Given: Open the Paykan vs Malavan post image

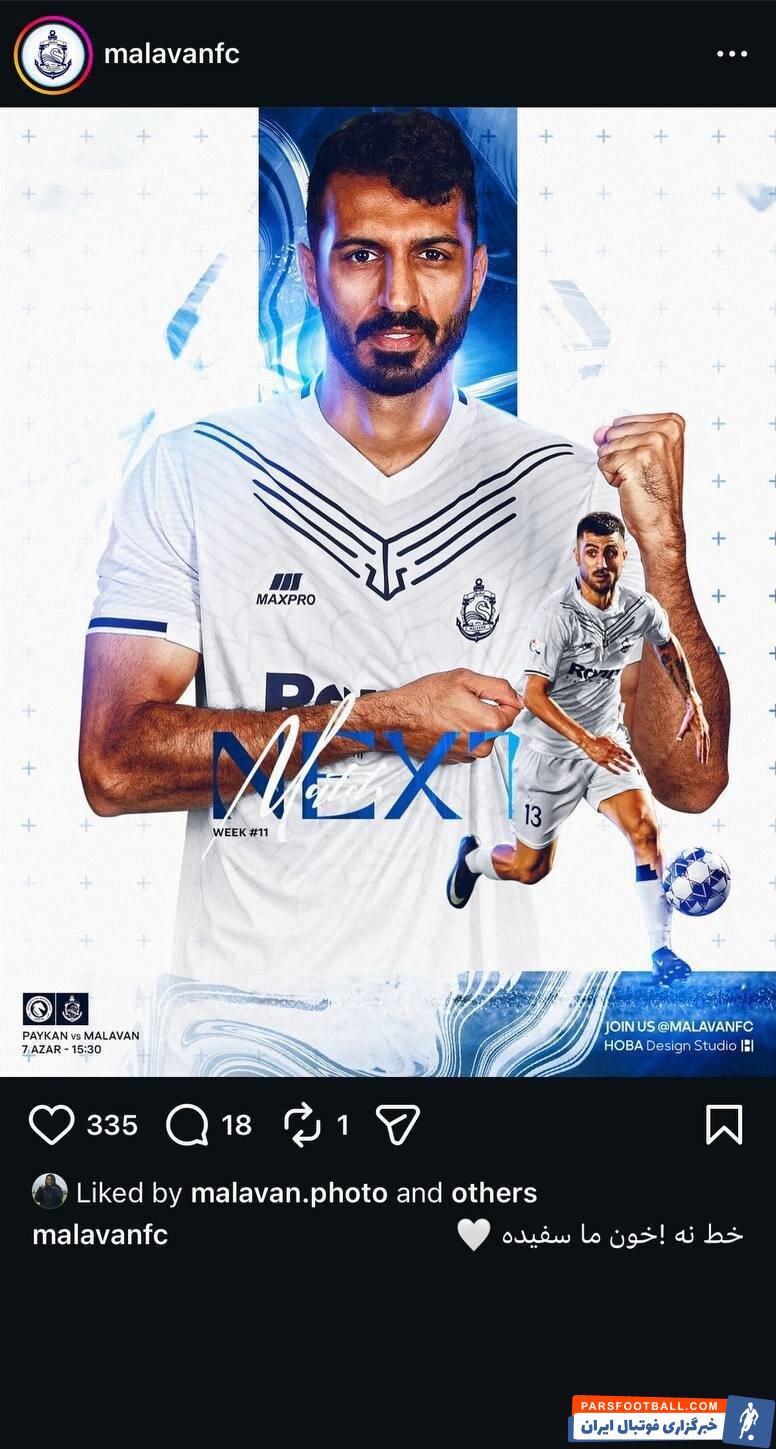Looking at the screenshot, I should 388,590.
